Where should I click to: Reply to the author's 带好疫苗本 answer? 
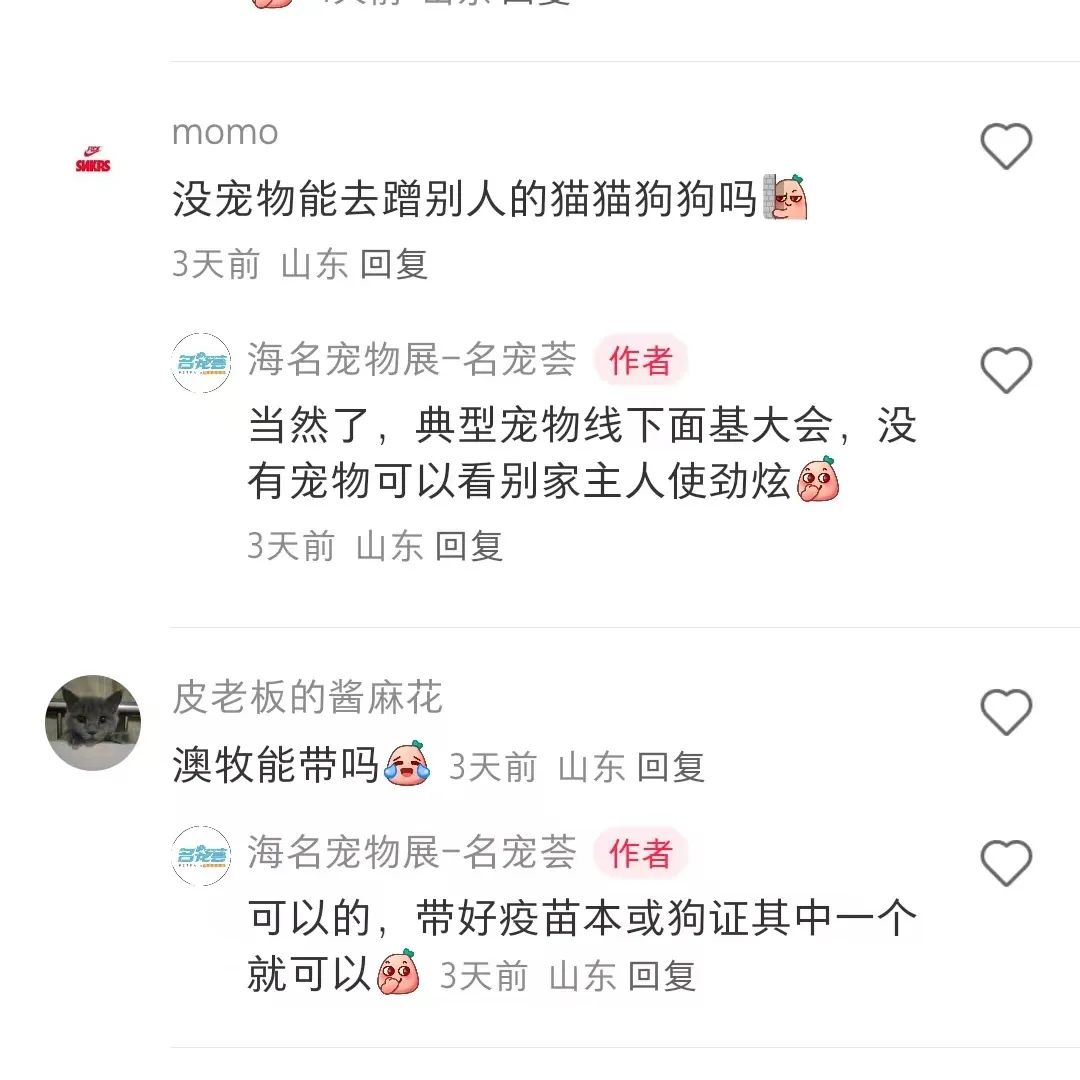[x=662, y=976]
